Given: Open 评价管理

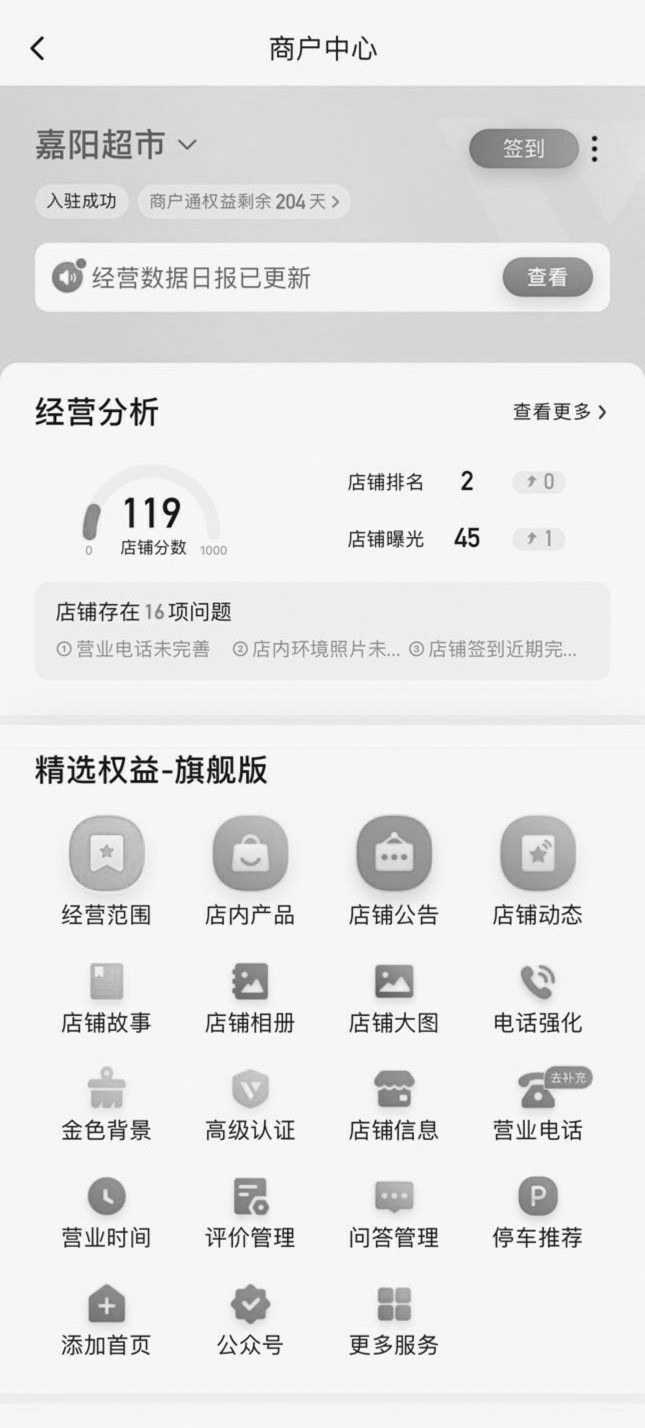Looking at the screenshot, I should 250,1212.
